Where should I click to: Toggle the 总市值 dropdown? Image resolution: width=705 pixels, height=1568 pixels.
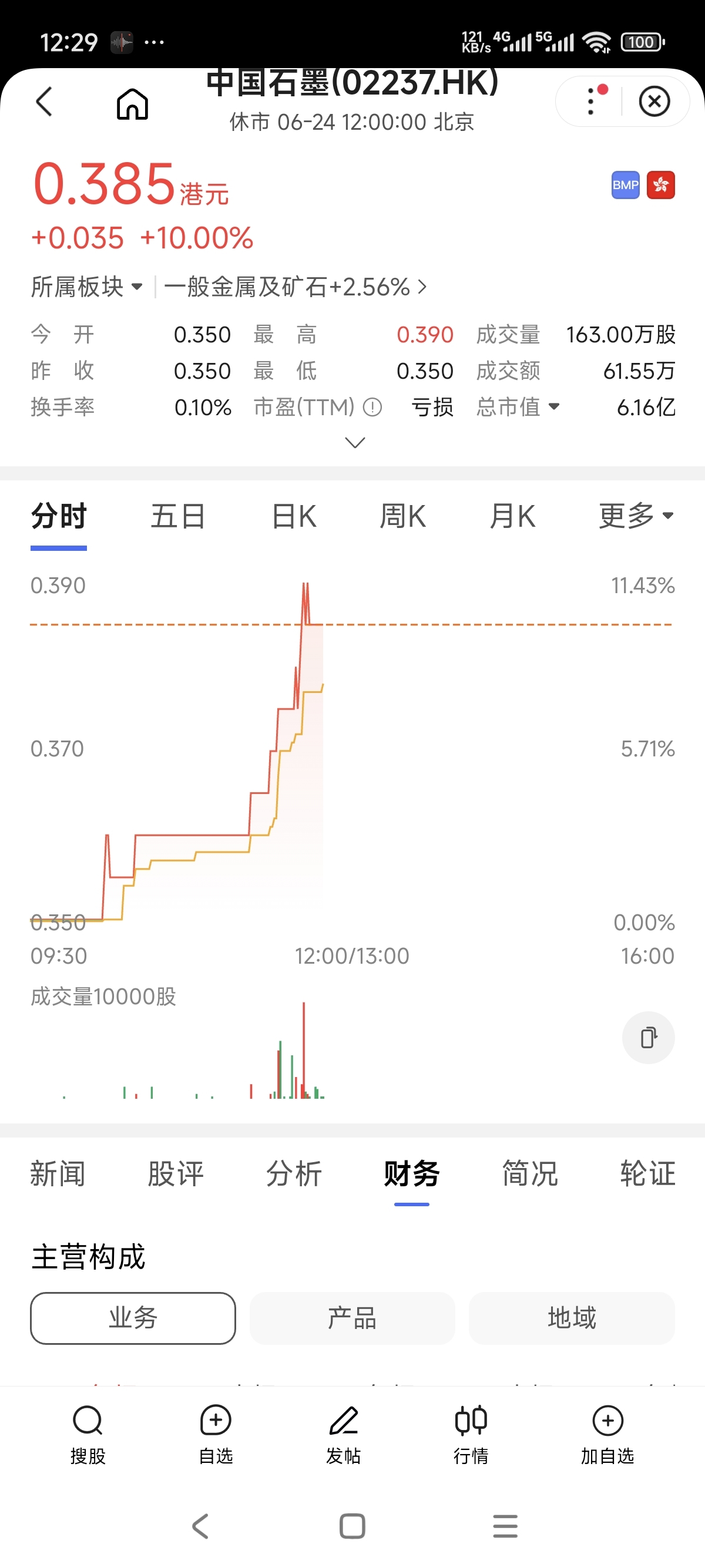click(518, 406)
